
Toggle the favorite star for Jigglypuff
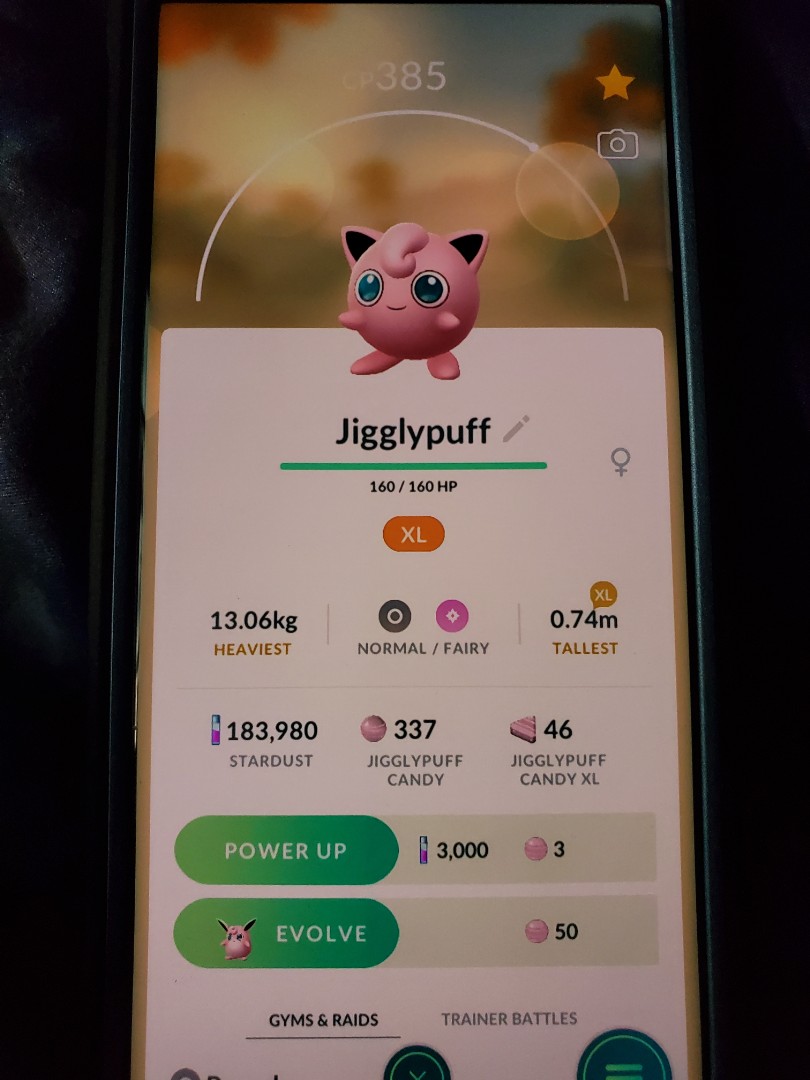615,84
